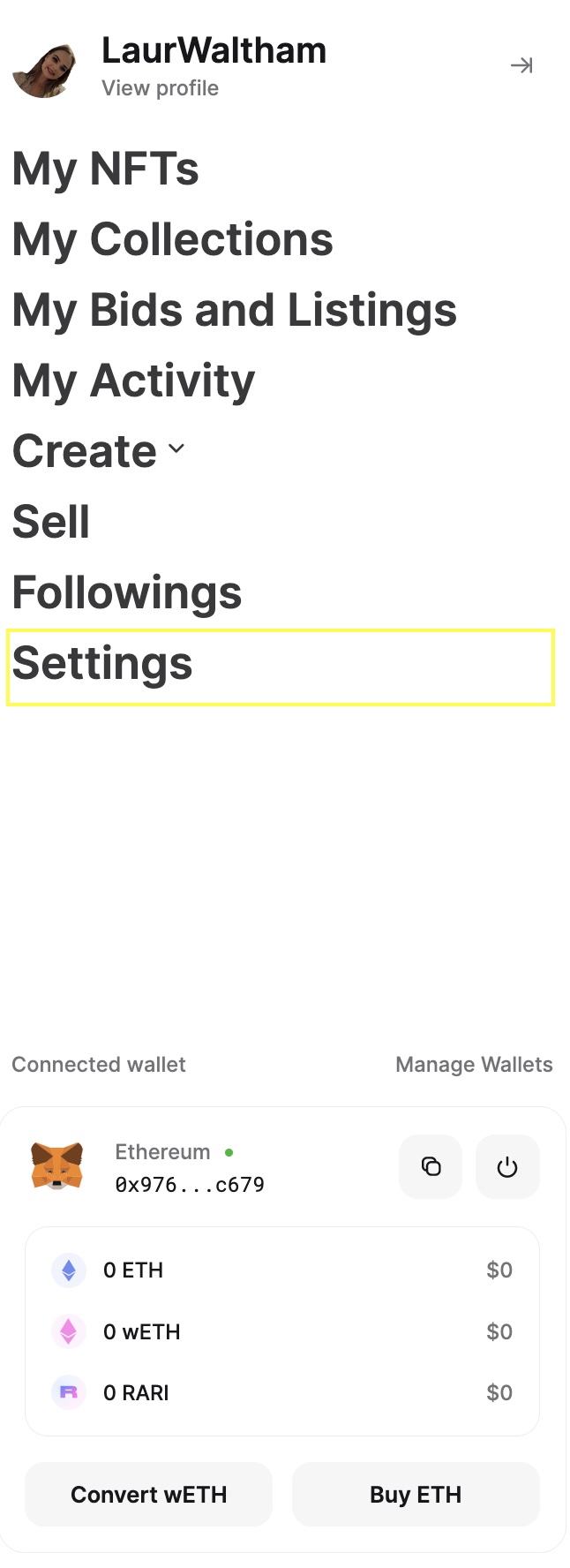Close the side menu with arrow icon

[521, 65]
